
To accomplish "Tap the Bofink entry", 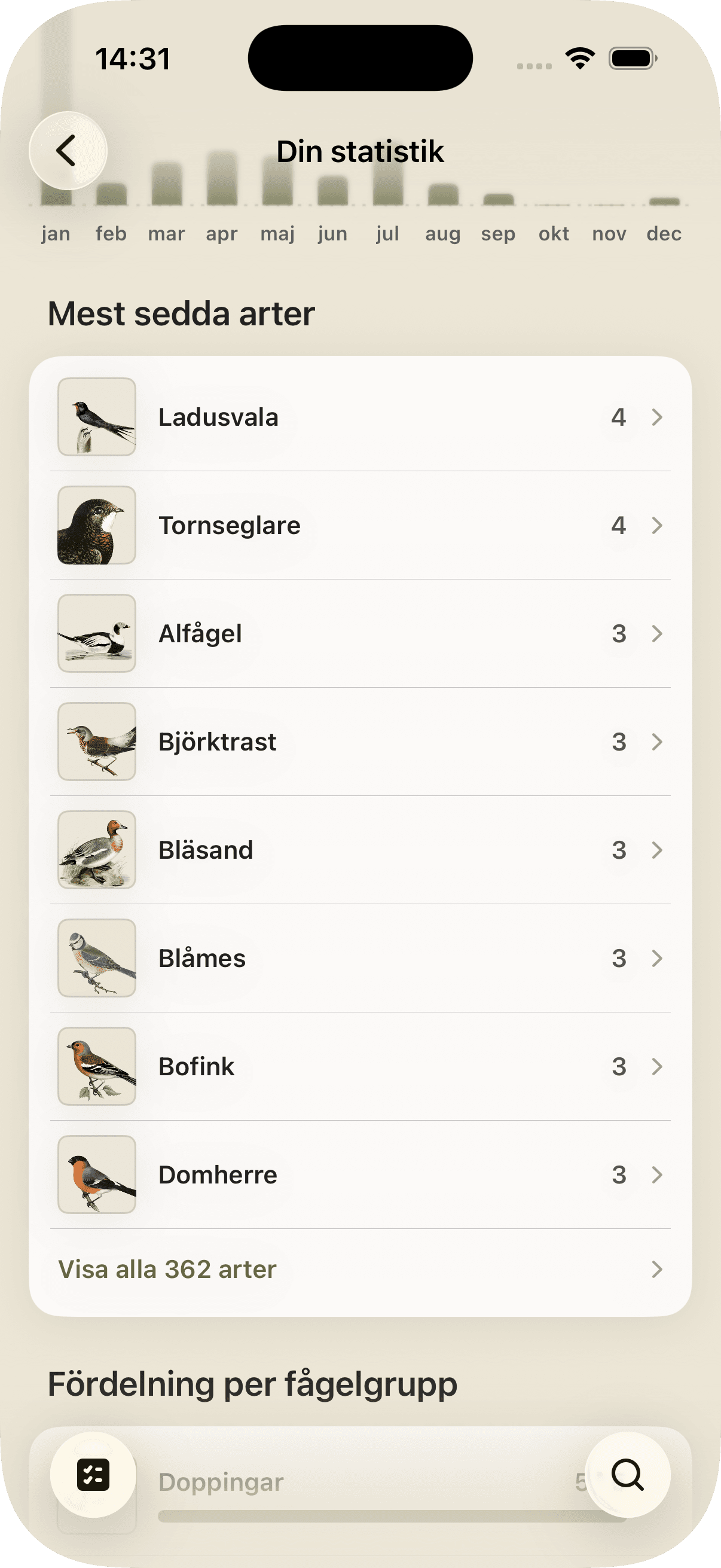I will coord(360,1067).
